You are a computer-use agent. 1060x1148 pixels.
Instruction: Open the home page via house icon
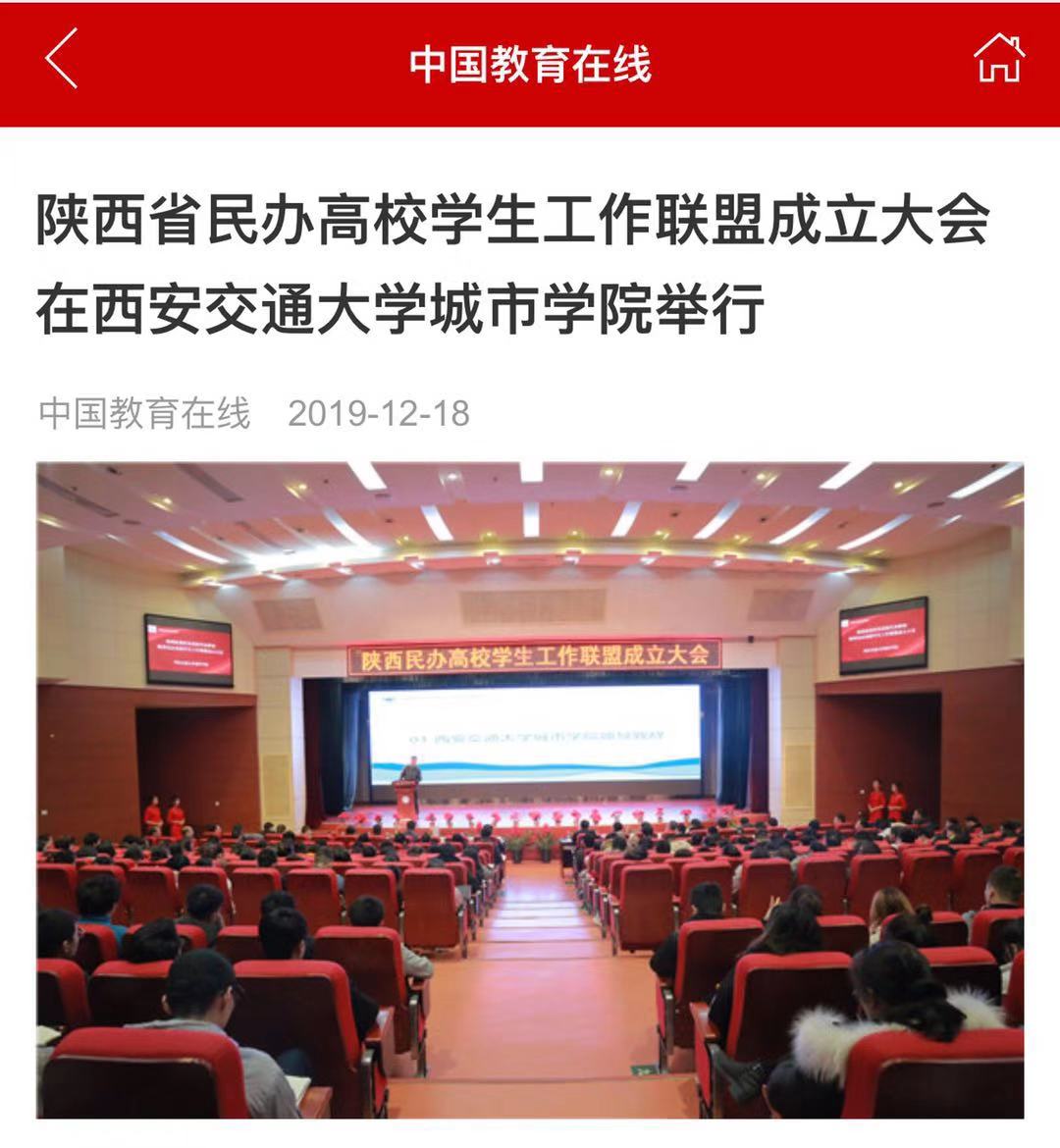[998, 59]
